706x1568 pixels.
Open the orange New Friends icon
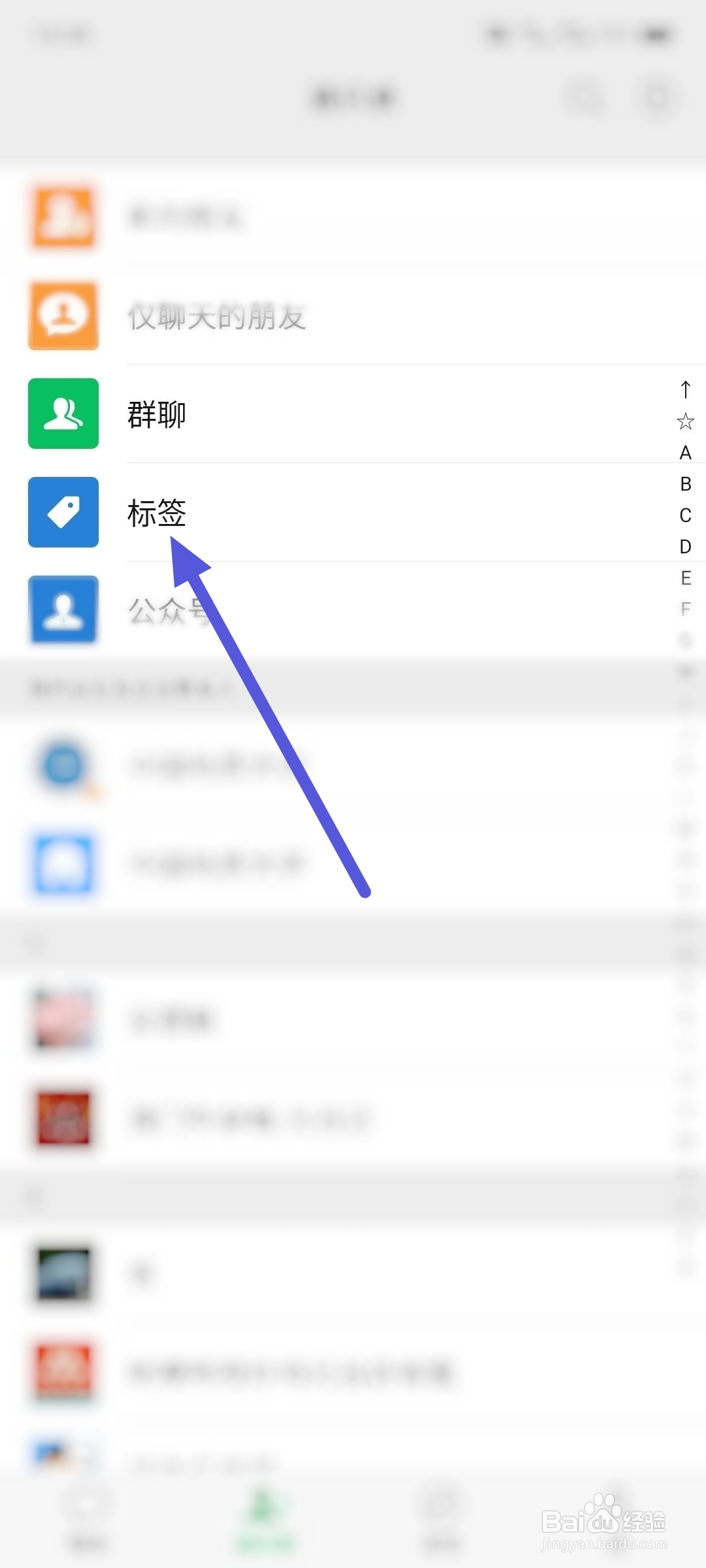(63, 216)
